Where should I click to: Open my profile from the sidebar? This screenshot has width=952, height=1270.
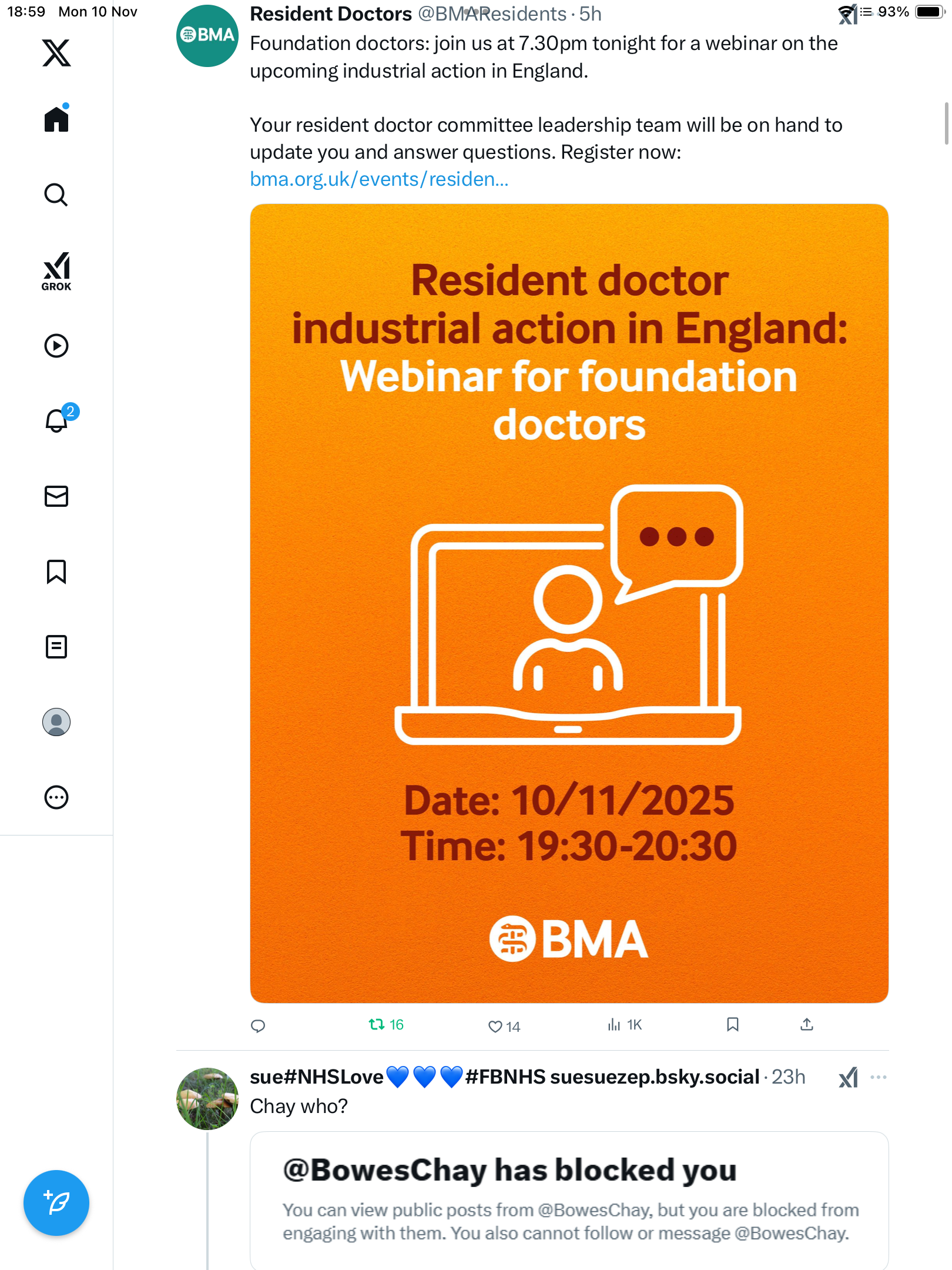pos(56,722)
